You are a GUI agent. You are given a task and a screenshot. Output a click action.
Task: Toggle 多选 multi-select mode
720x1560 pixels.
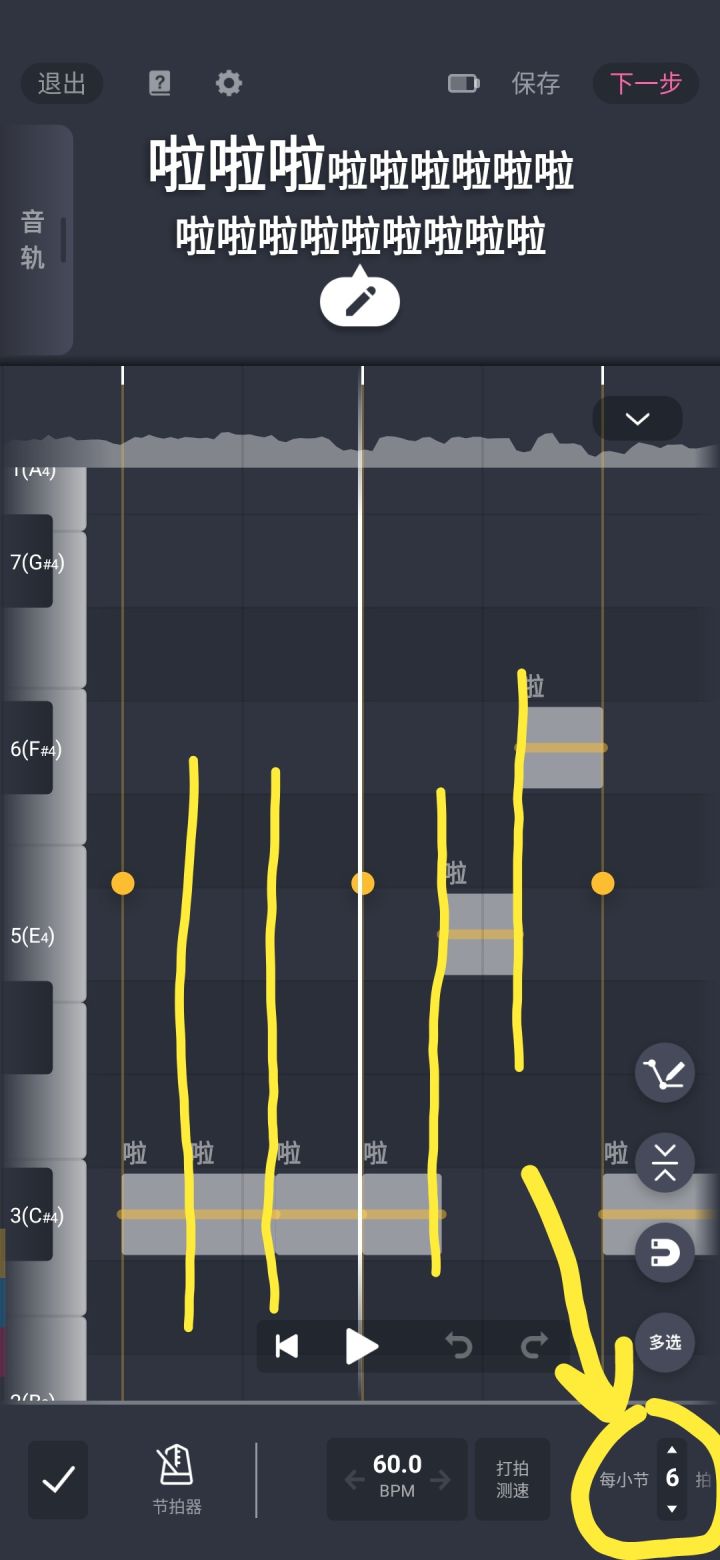click(x=664, y=1343)
